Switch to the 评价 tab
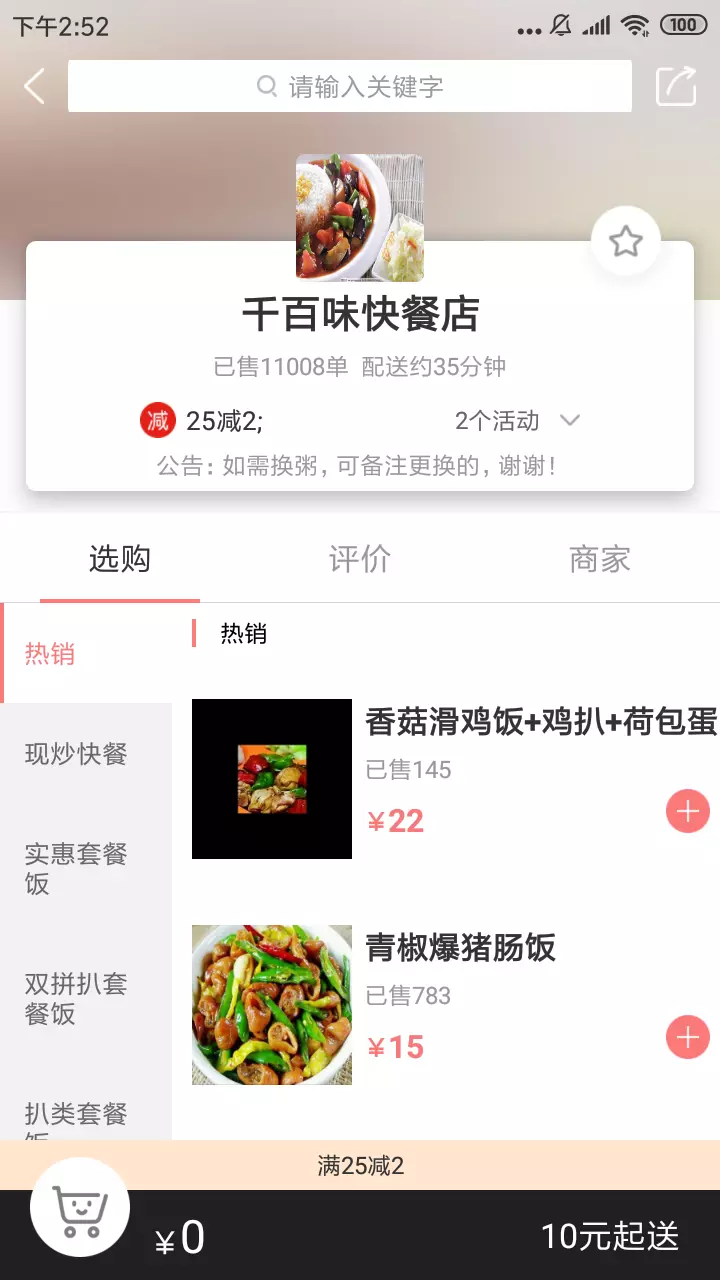720x1280 pixels. point(360,559)
